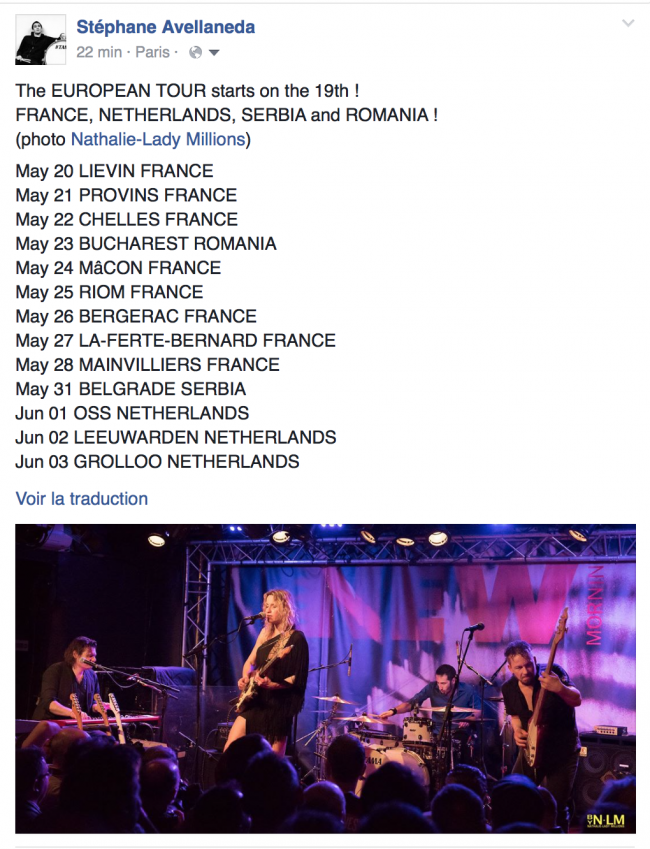650x849 pixels.
Task: Open the Nathalie-Lady Millions tagged link
Action: (x=157, y=139)
